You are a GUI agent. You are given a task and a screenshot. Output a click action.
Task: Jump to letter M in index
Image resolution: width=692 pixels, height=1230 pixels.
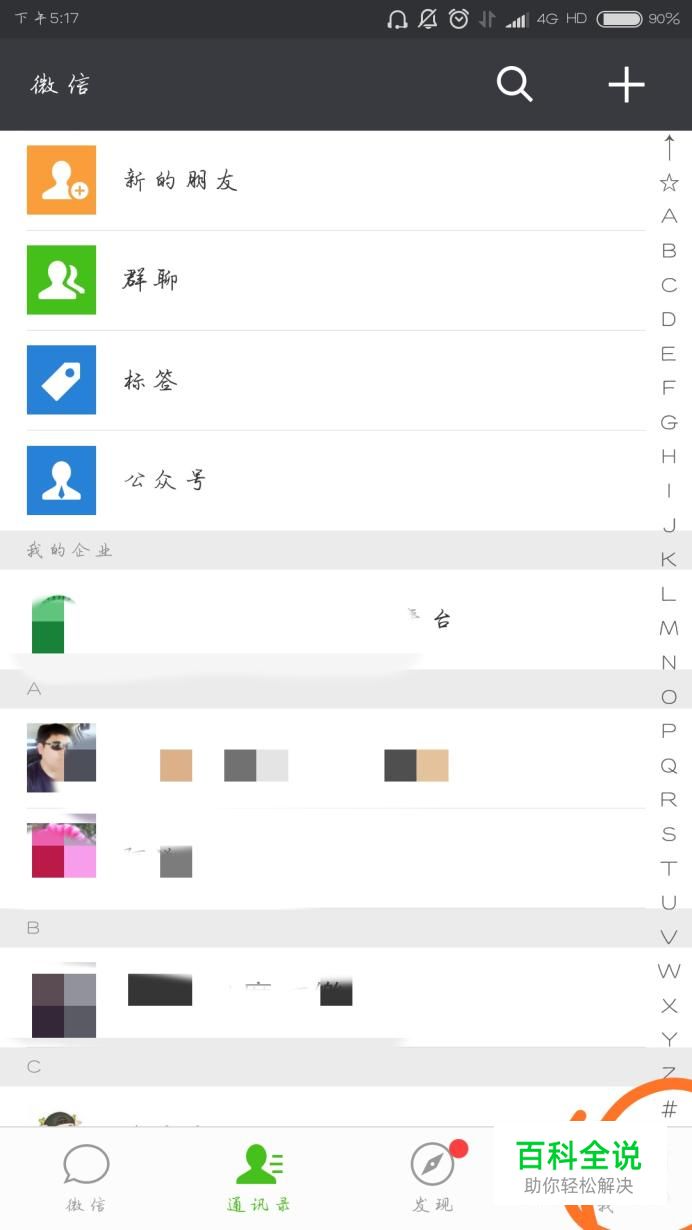(669, 628)
